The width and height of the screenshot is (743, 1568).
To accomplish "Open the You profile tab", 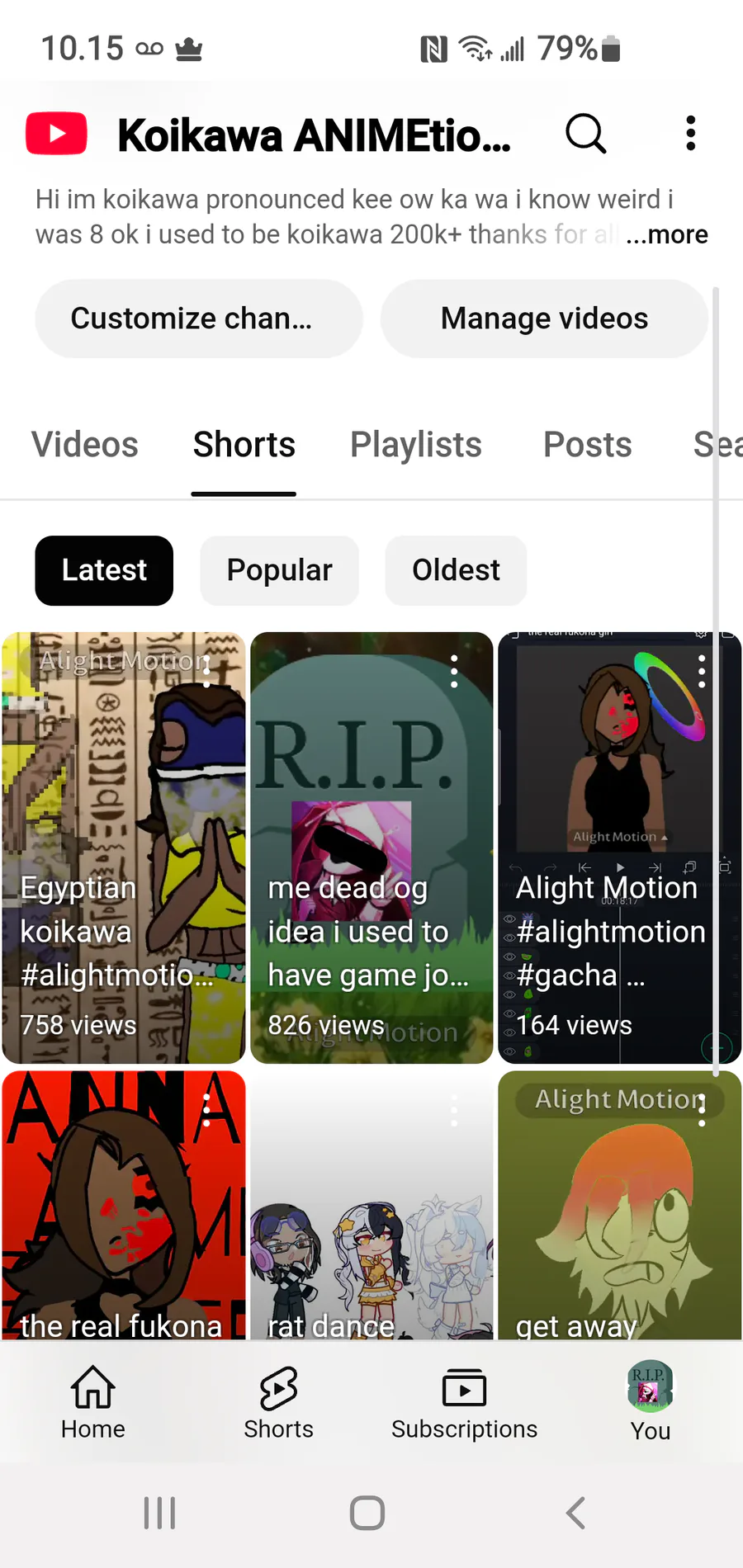I will click(x=651, y=1401).
